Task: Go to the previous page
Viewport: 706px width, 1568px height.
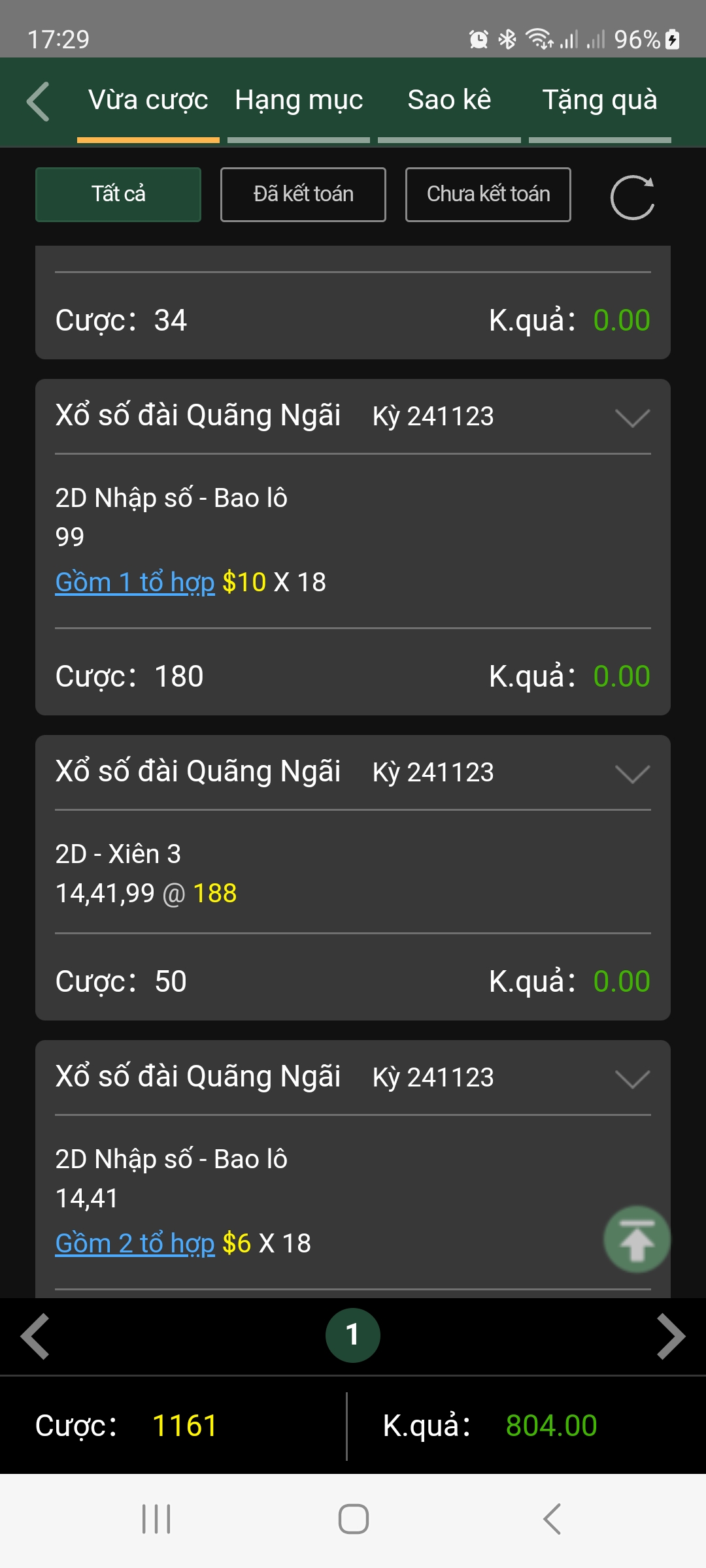Action: point(35,1337)
